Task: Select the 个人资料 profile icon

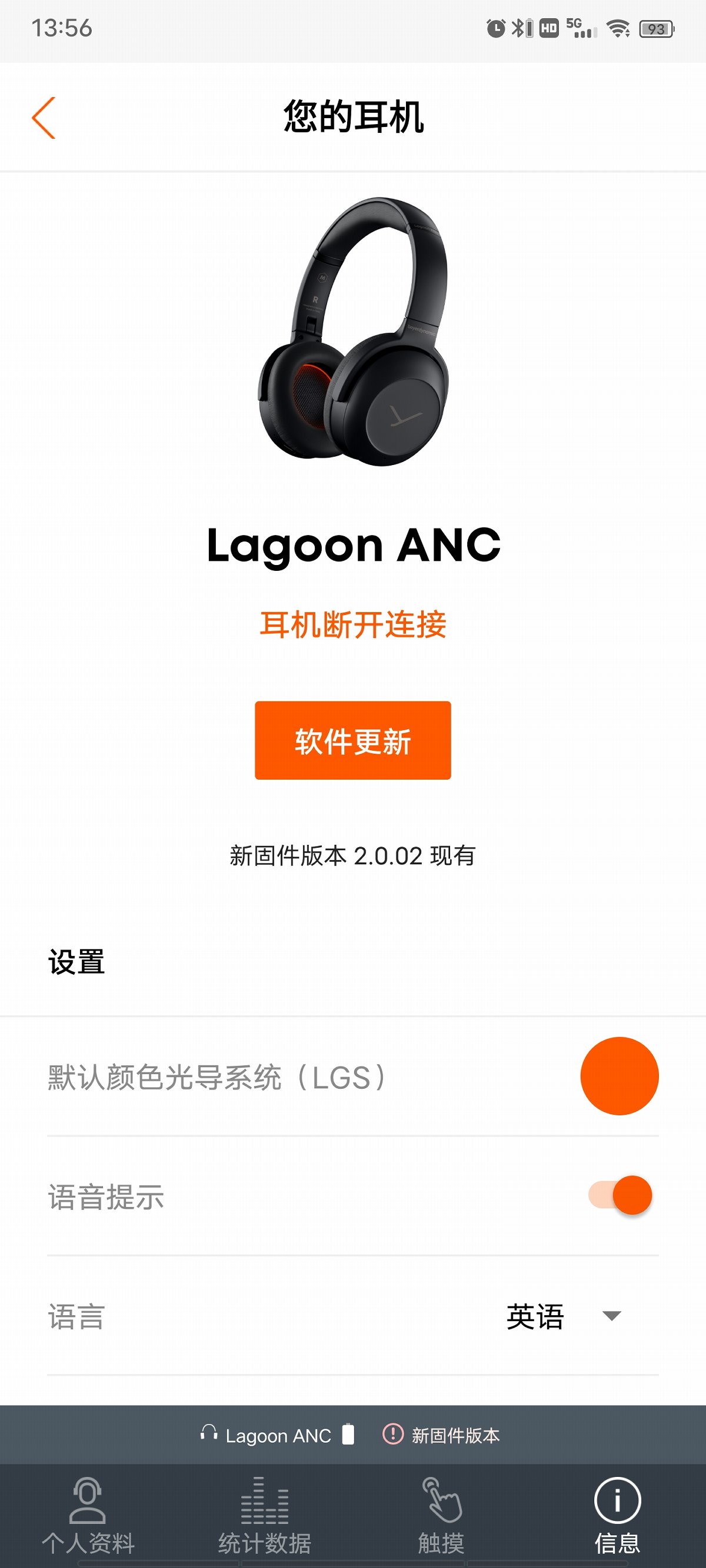Action: pos(88,1501)
